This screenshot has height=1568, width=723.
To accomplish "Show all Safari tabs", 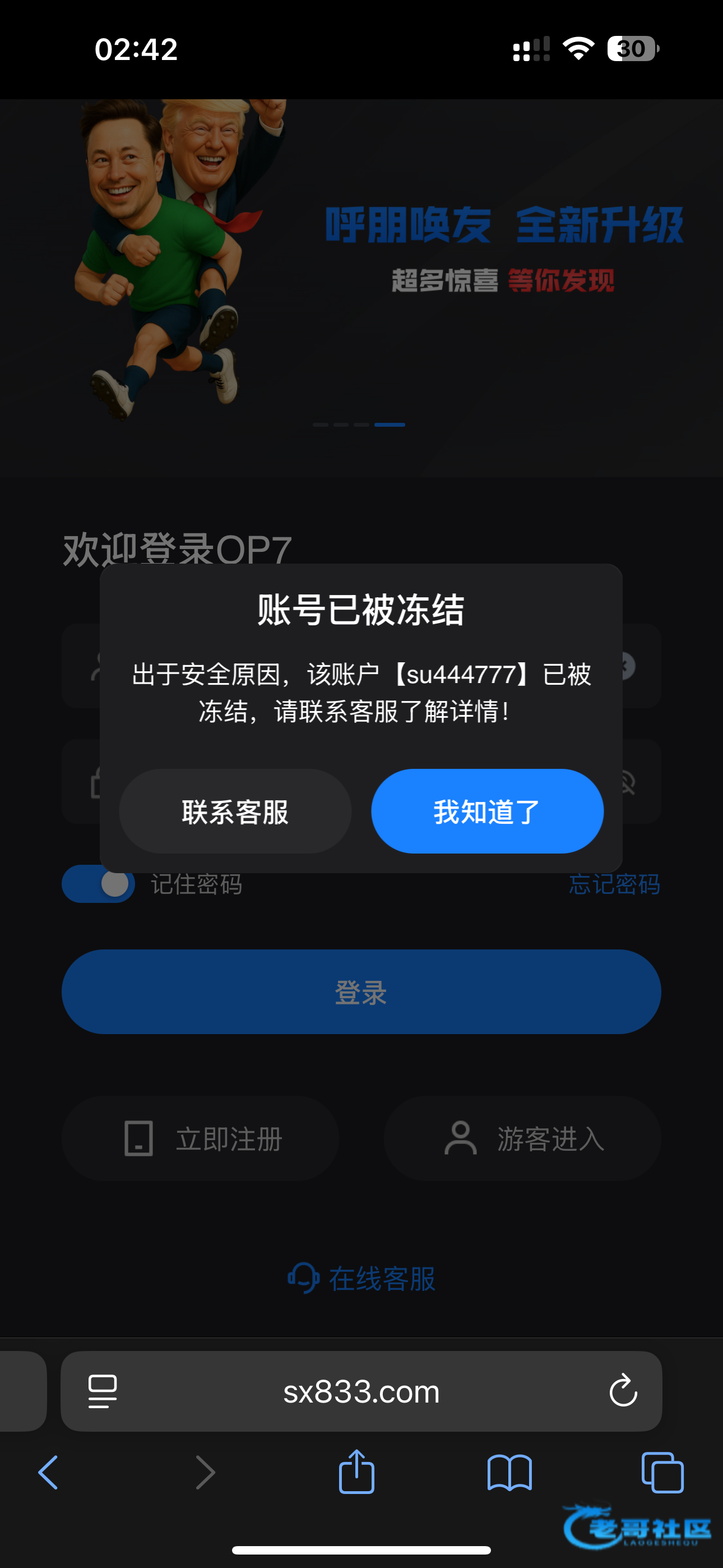I will click(662, 1473).
